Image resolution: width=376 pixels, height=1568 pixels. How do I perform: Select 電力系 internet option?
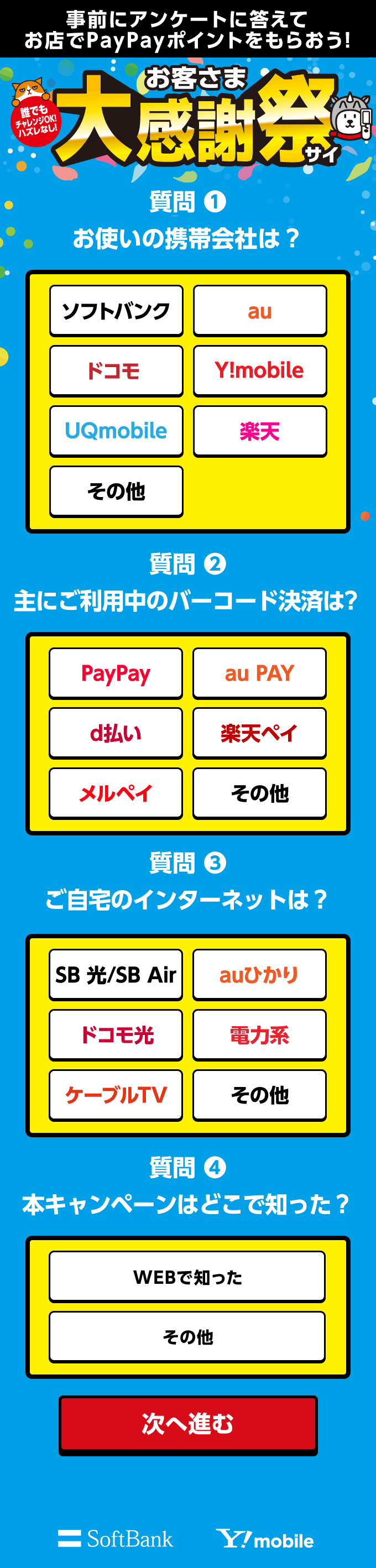259,1035
